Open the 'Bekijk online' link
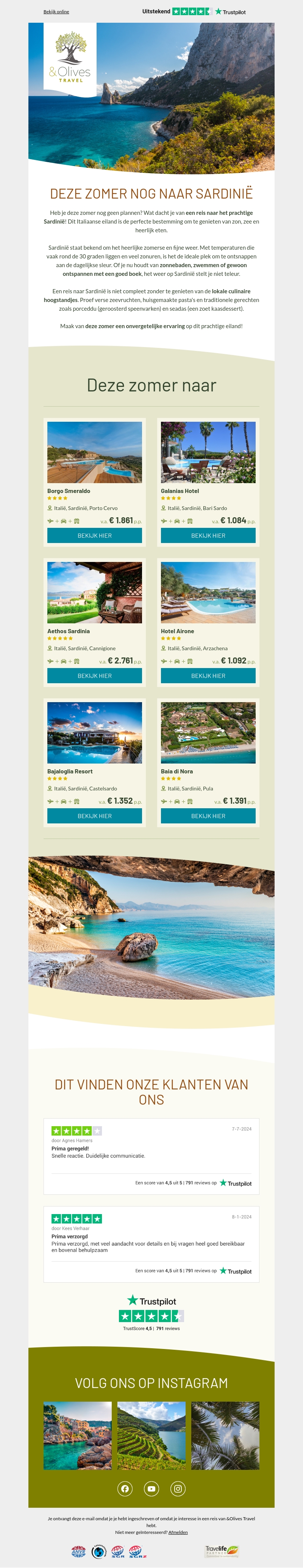 pyautogui.click(x=56, y=12)
